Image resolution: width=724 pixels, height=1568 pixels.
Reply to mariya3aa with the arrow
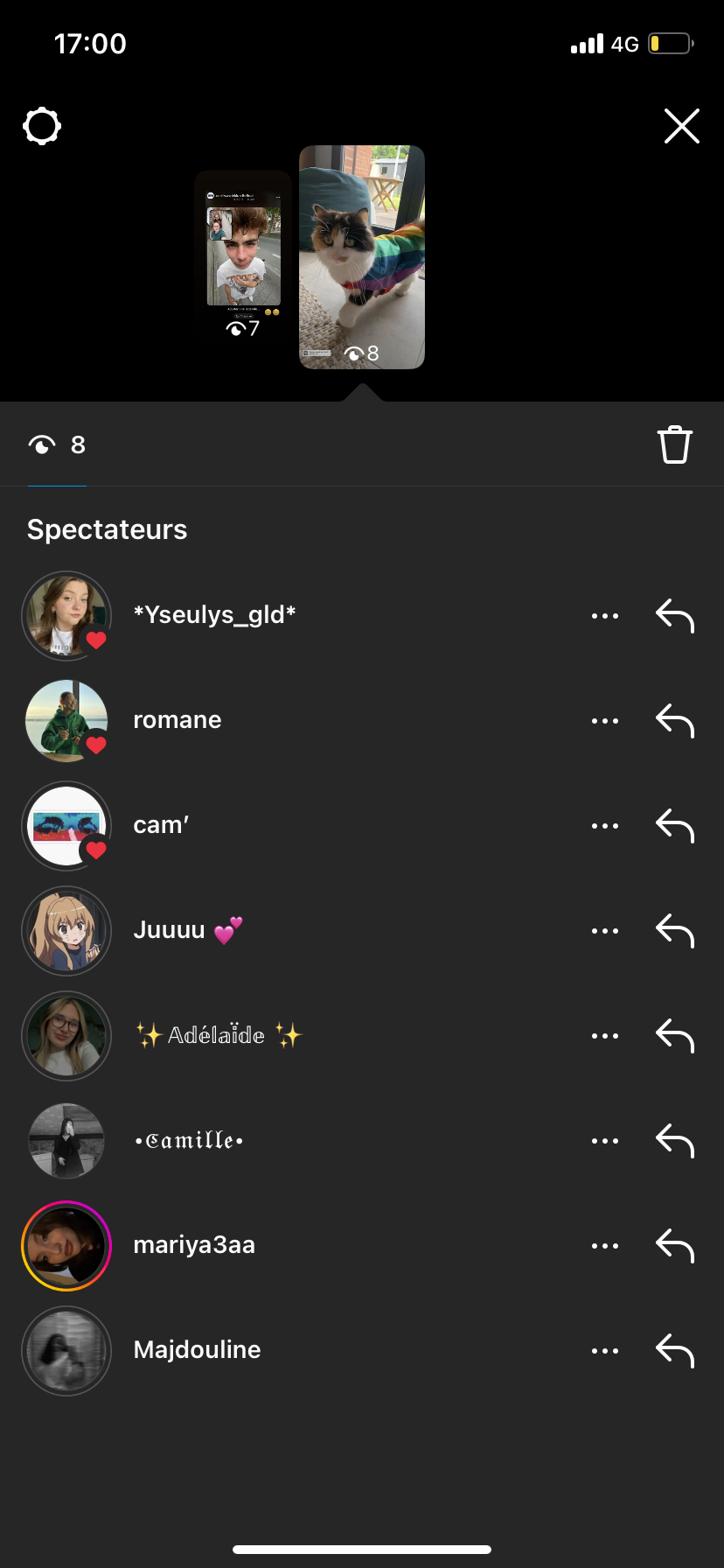pyautogui.click(x=675, y=1246)
